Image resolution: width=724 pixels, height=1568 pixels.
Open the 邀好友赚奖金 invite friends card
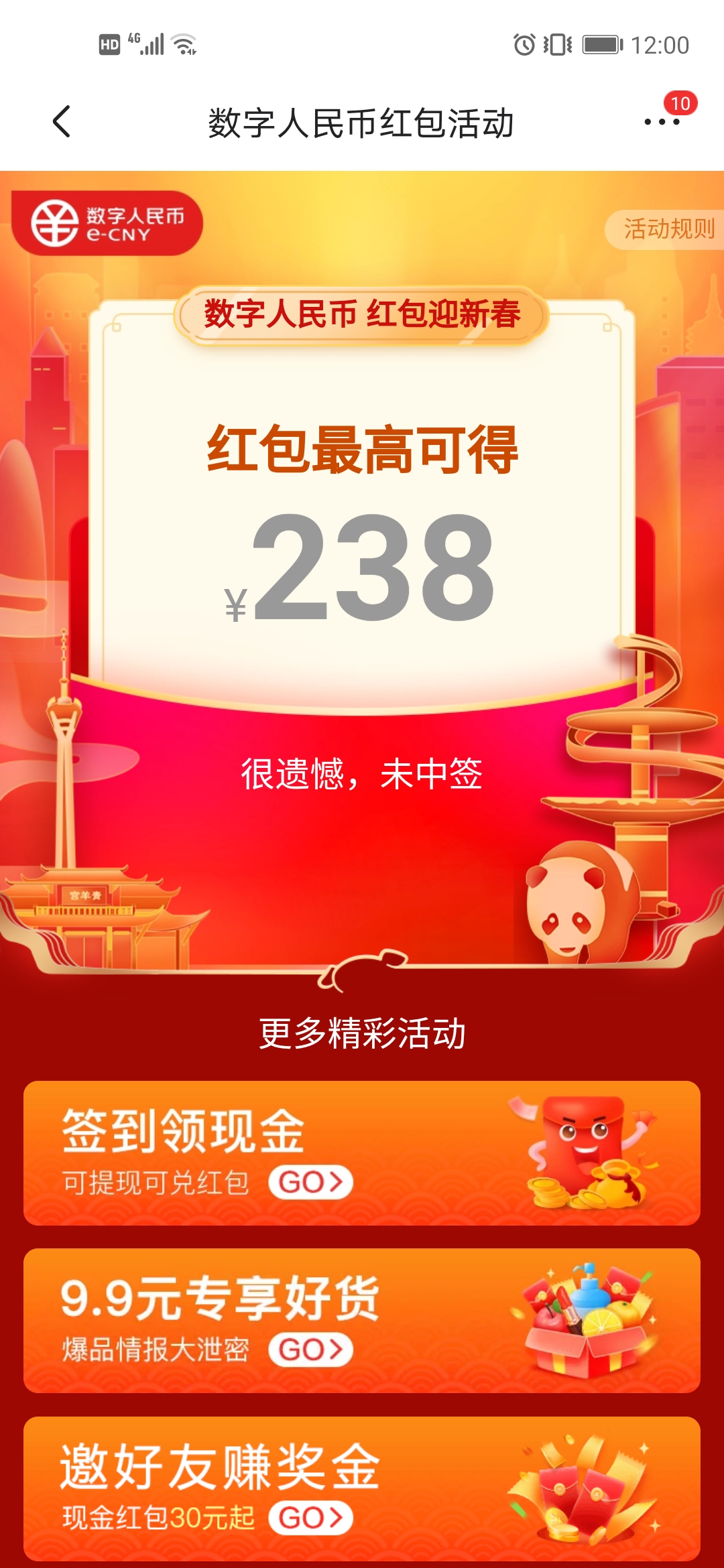362,1489
